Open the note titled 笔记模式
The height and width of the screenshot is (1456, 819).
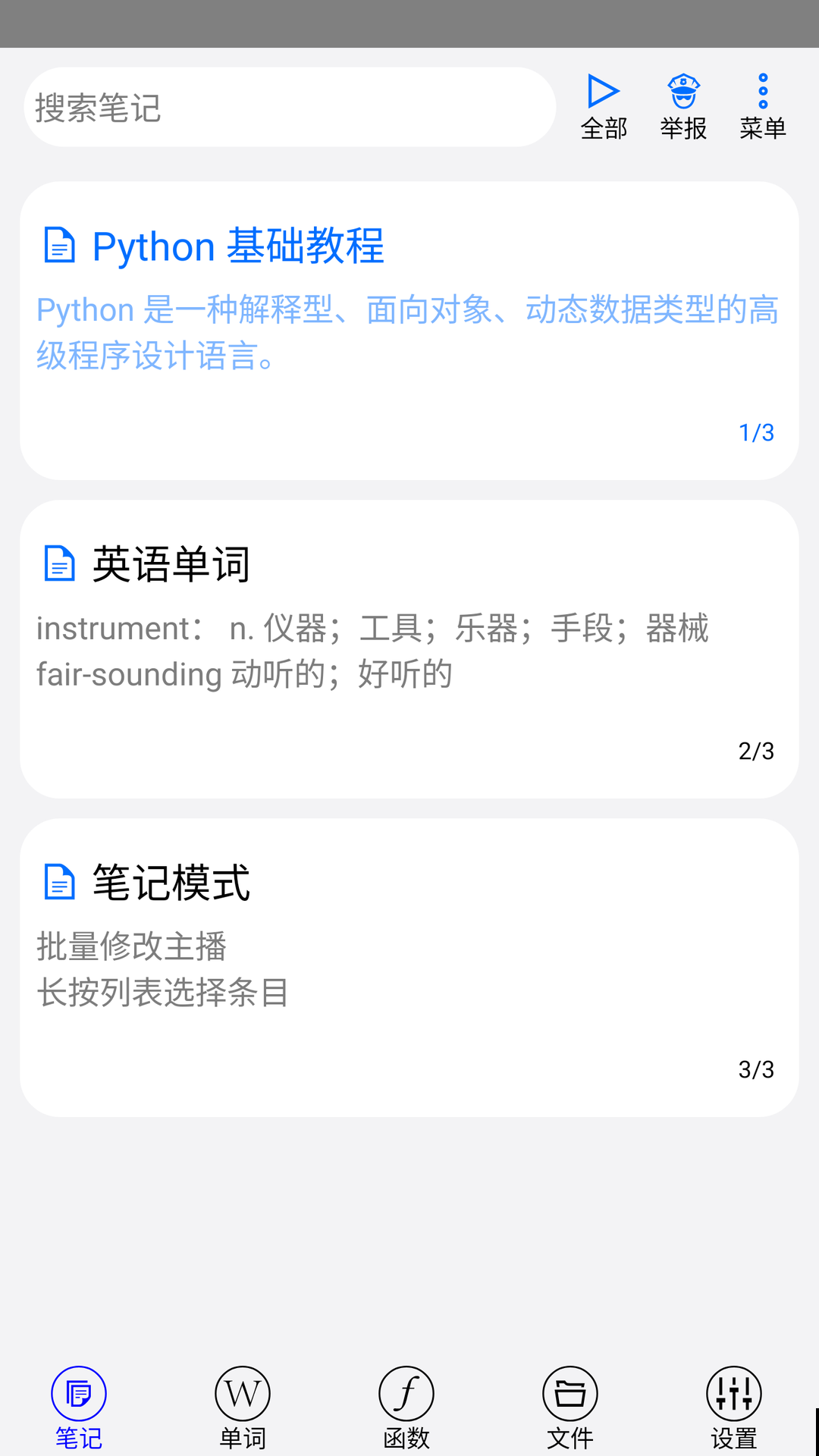tap(170, 881)
